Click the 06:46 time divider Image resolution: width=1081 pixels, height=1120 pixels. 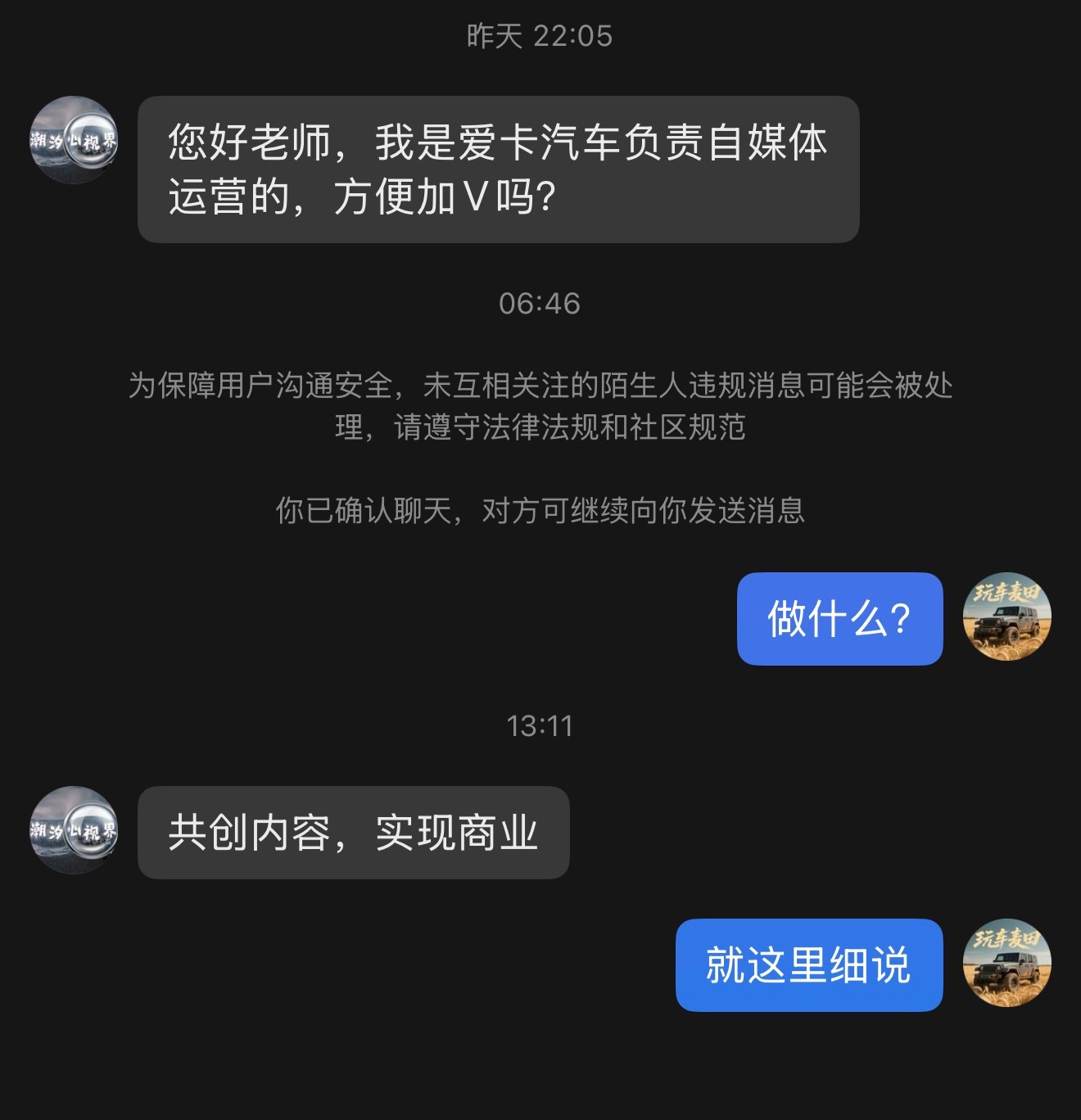pos(540,305)
